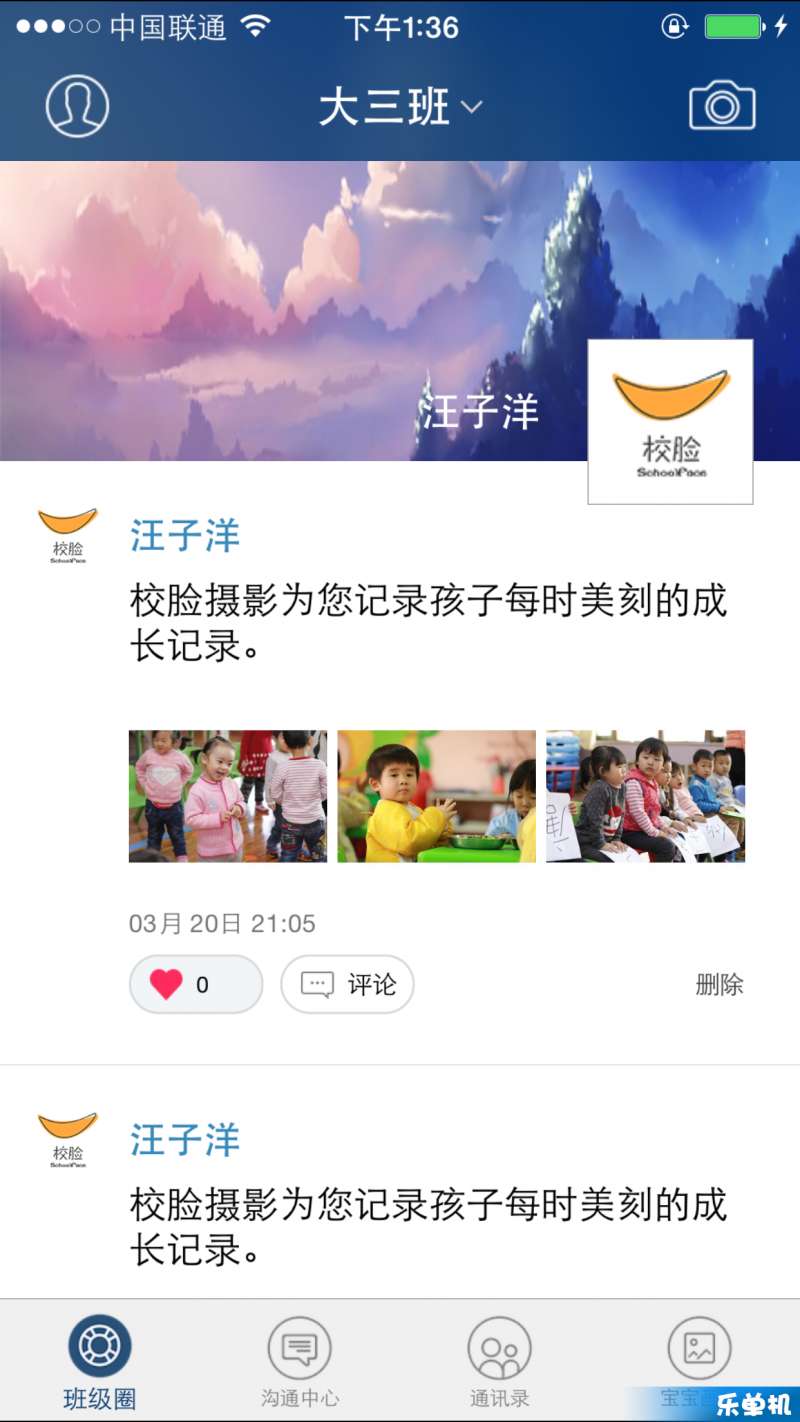Tap 评论 to comment on the post

[347, 985]
